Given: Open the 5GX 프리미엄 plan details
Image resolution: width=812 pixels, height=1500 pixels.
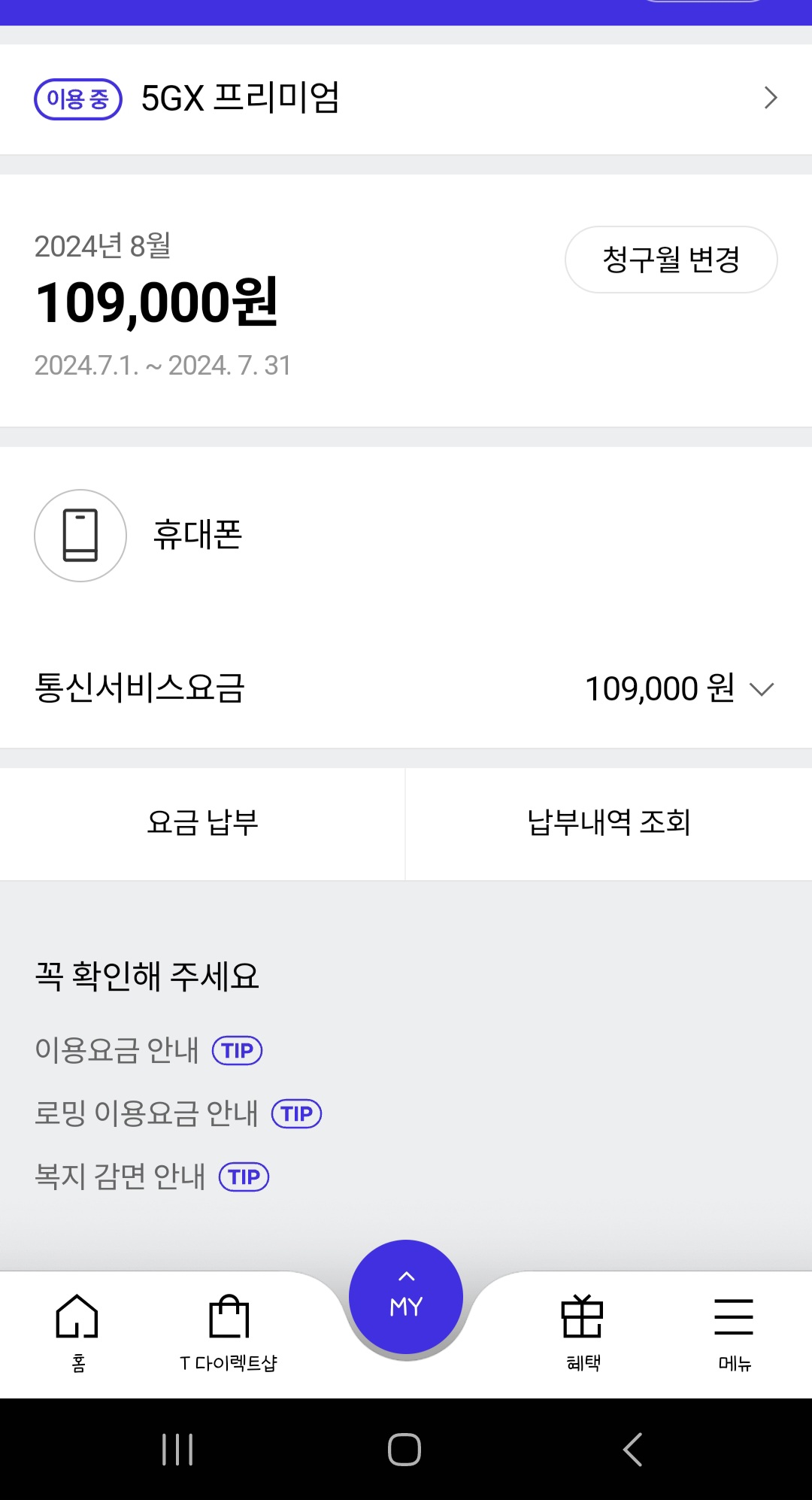Looking at the screenshot, I should (x=406, y=99).
